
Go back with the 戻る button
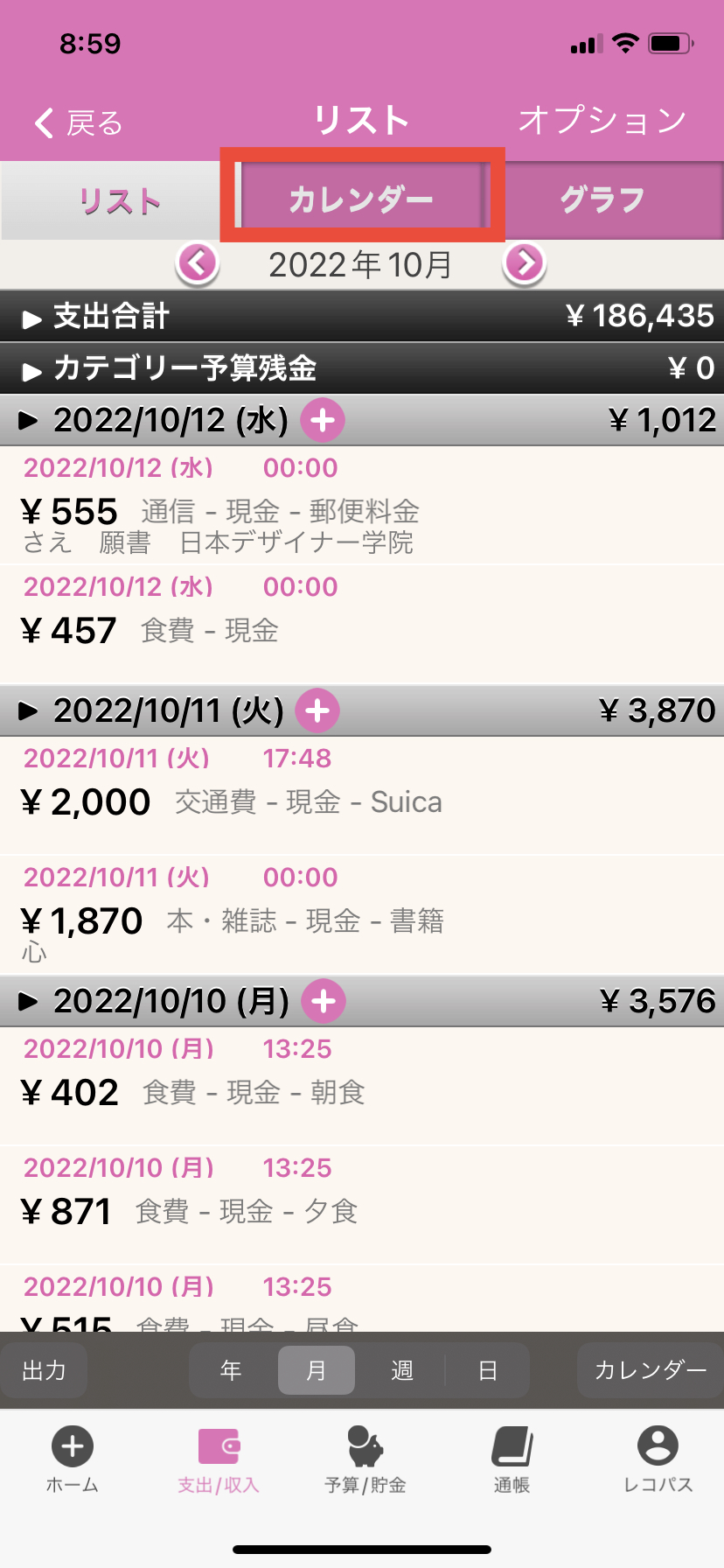[79, 123]
